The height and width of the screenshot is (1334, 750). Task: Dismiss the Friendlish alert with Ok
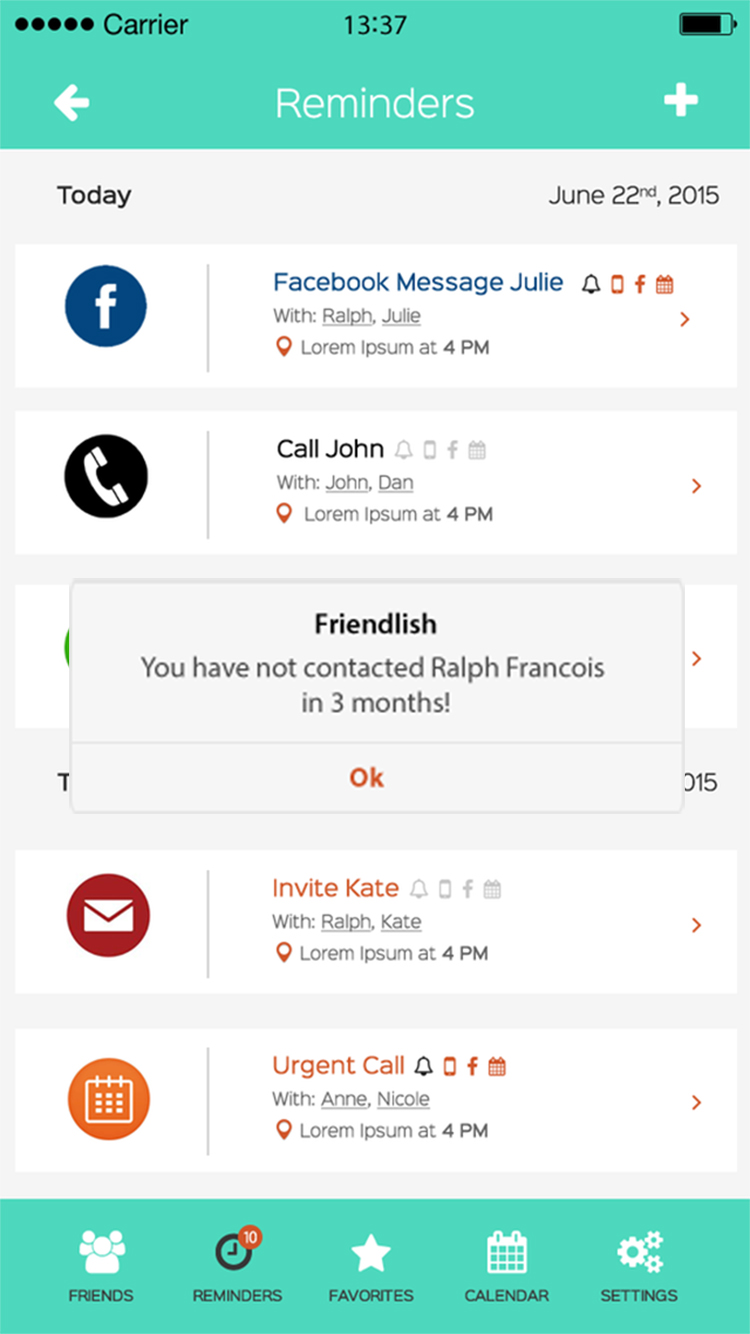(x=367, y=778)
